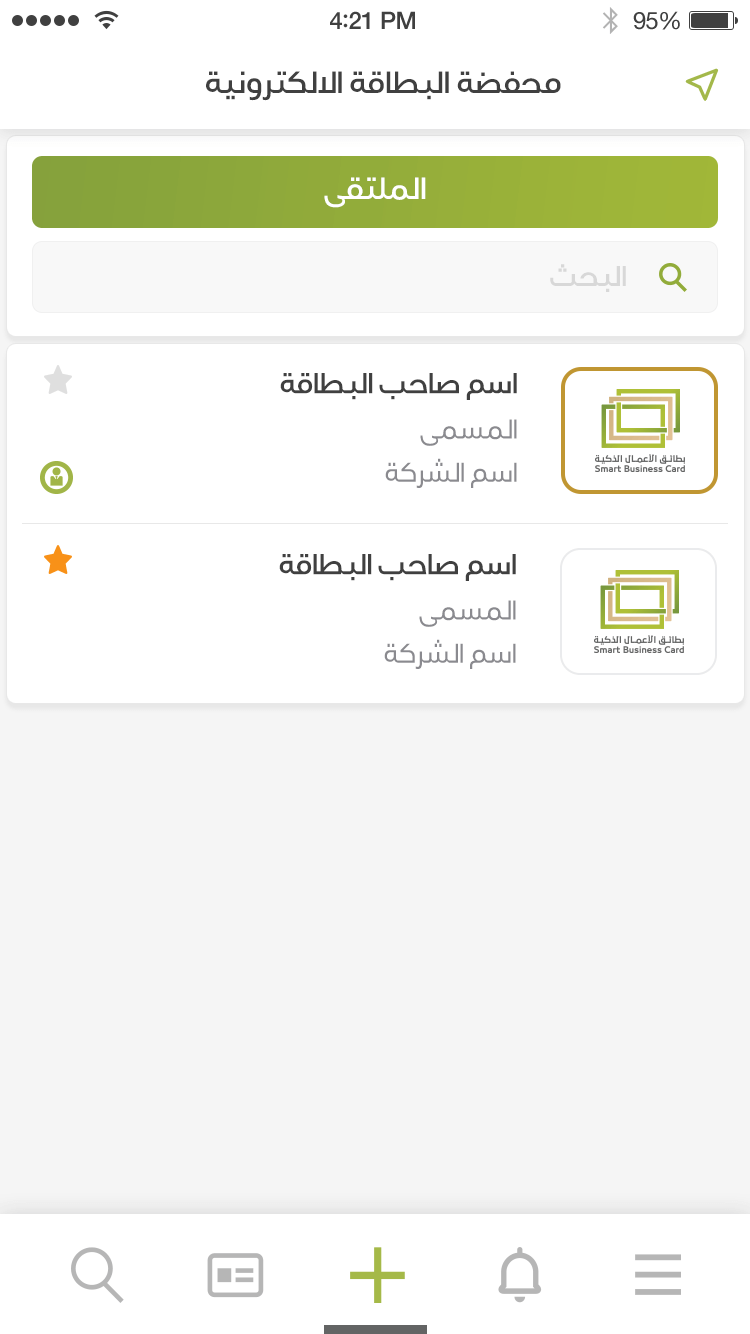
Task: Open the first business card with gold border
Action: click(639, 430)
